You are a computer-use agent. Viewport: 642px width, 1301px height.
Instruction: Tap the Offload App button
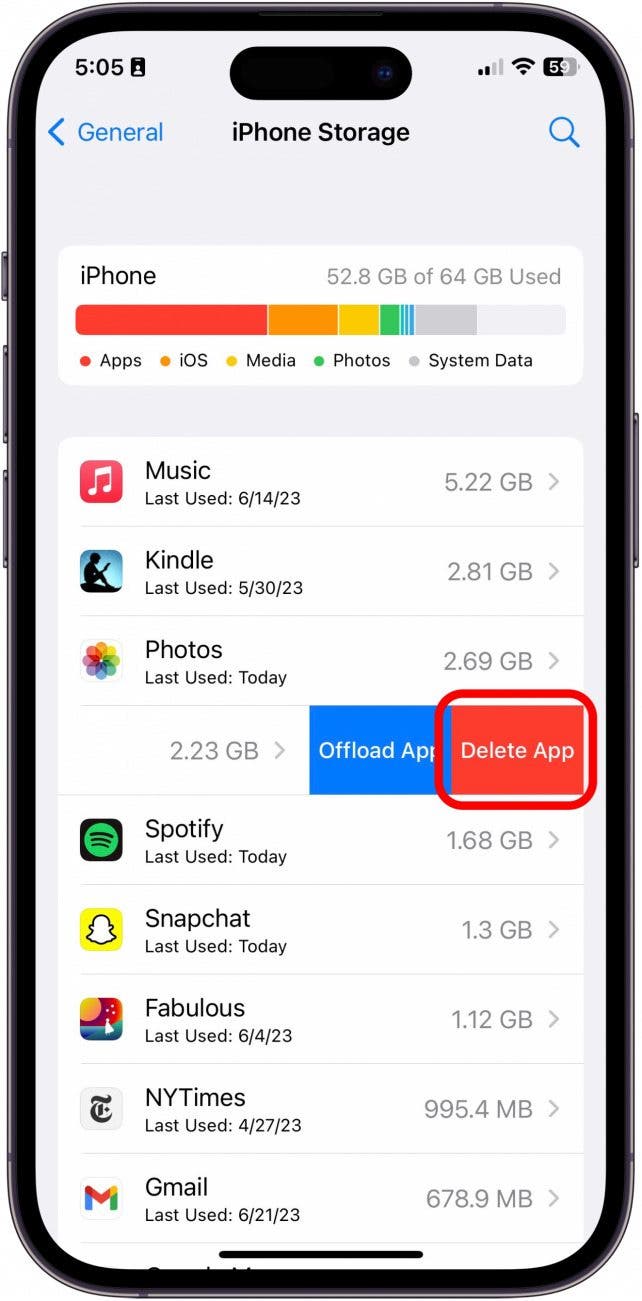[x=377, y=750]
